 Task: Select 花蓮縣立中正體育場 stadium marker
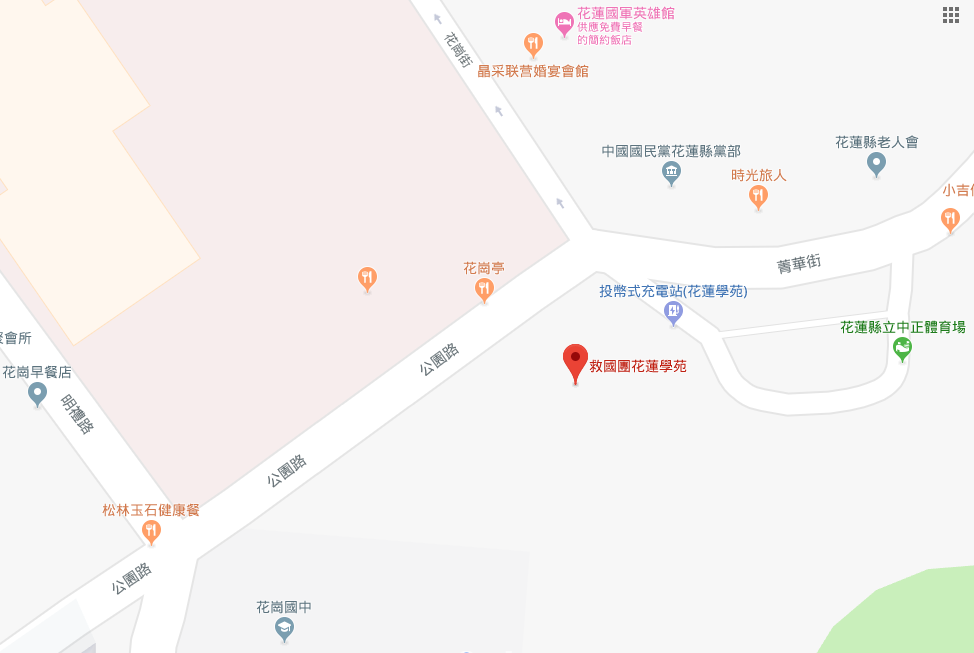(x=902, y=348)
